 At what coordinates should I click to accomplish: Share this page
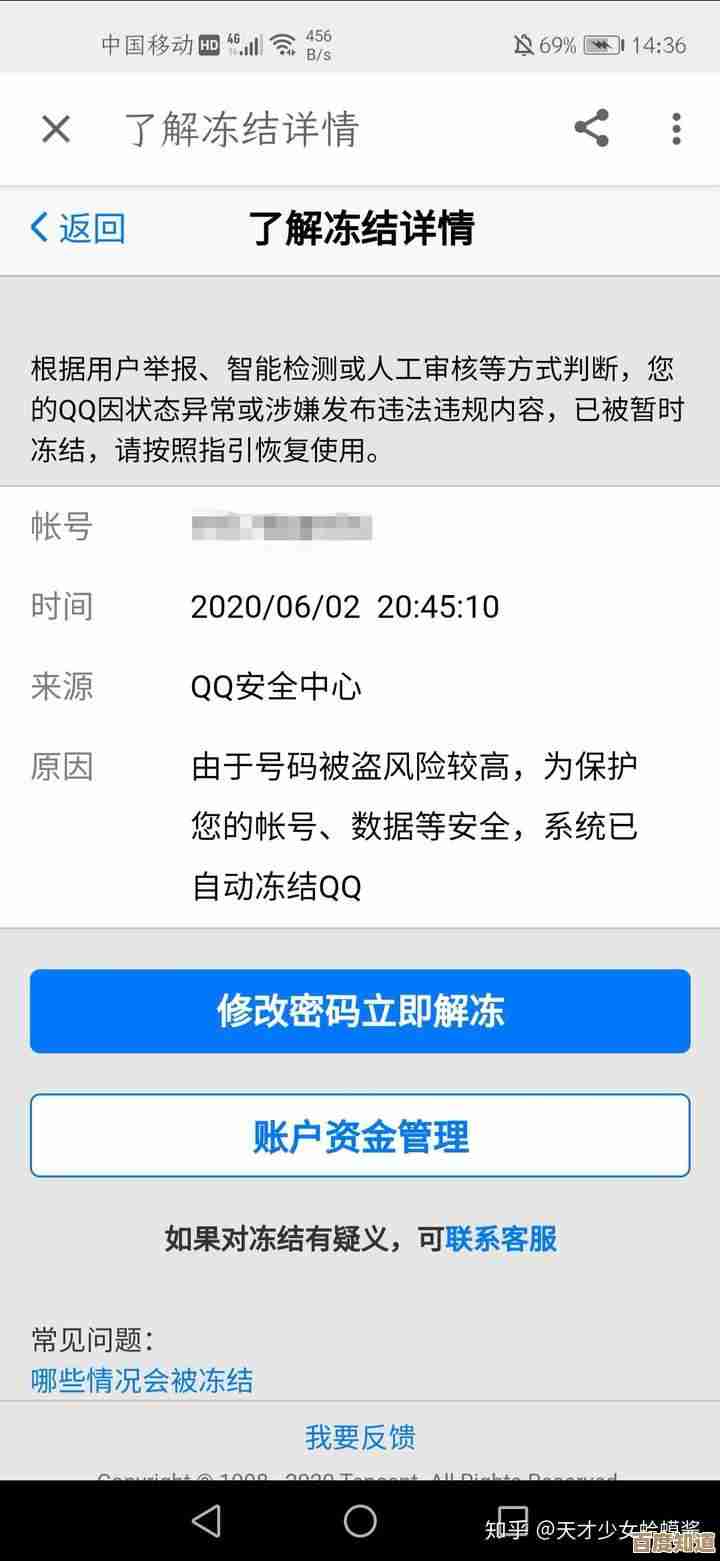[x=592, y=129]
